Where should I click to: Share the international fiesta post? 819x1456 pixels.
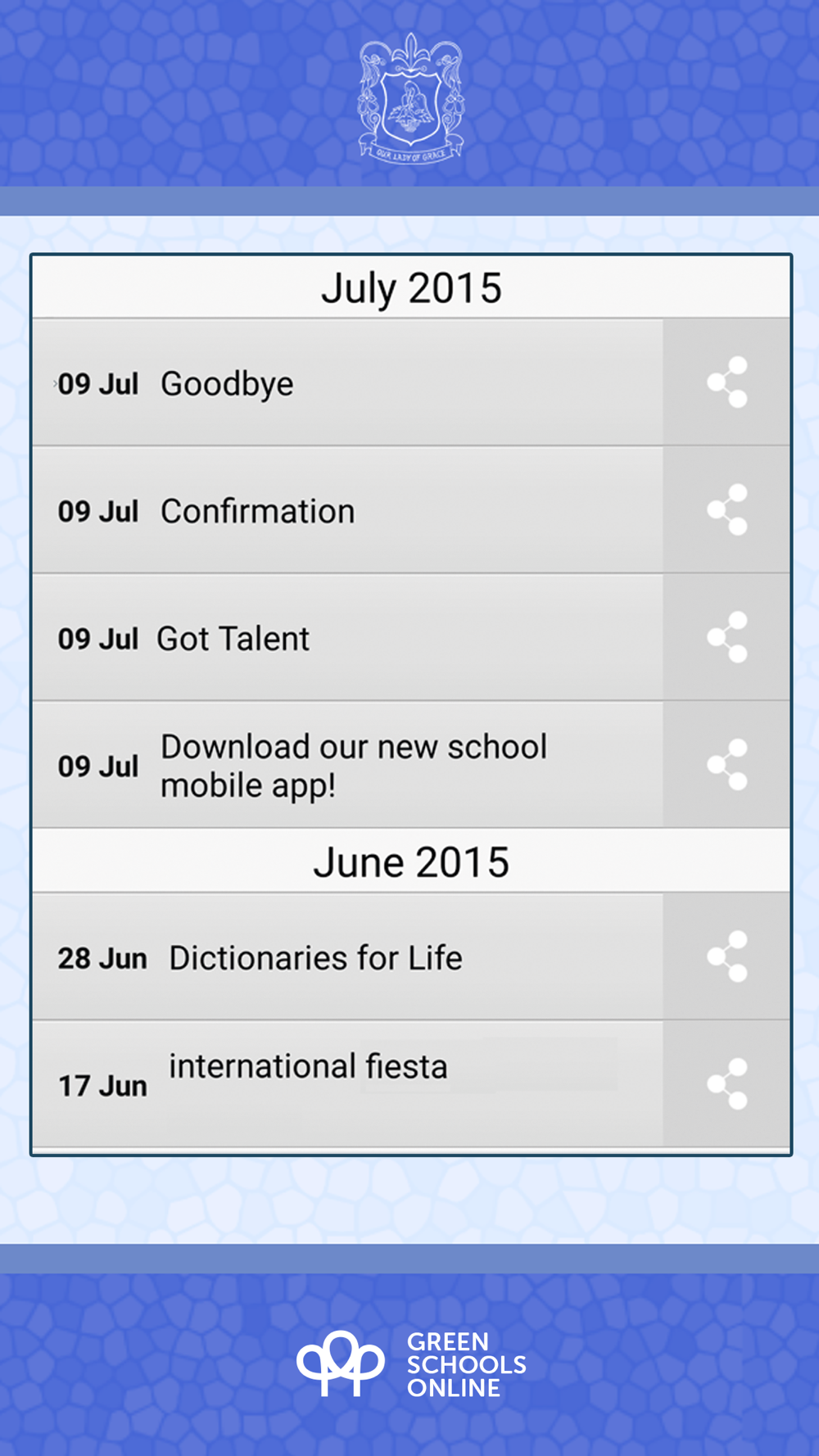726,1084
